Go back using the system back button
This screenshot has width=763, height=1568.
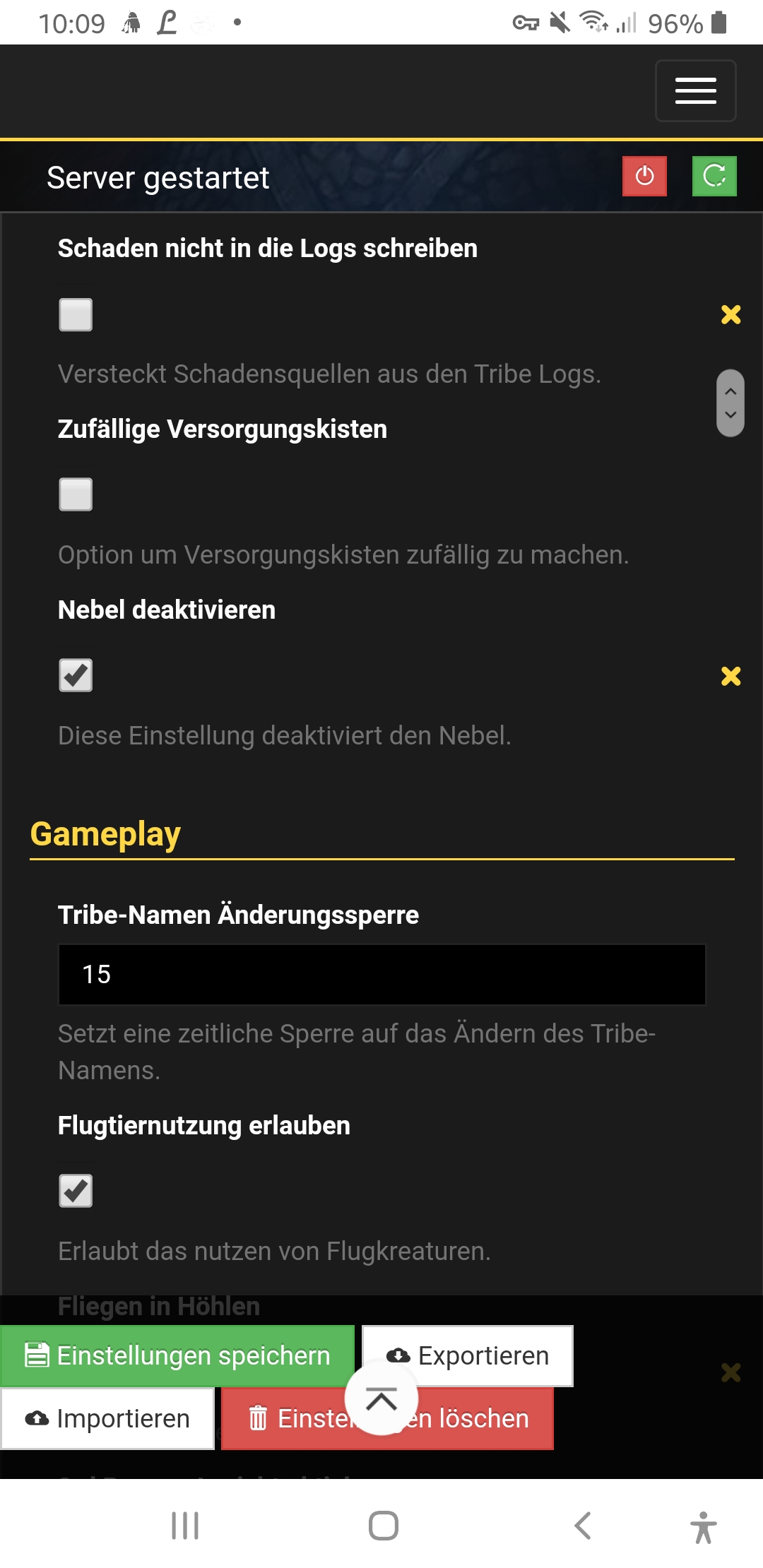583,1526
